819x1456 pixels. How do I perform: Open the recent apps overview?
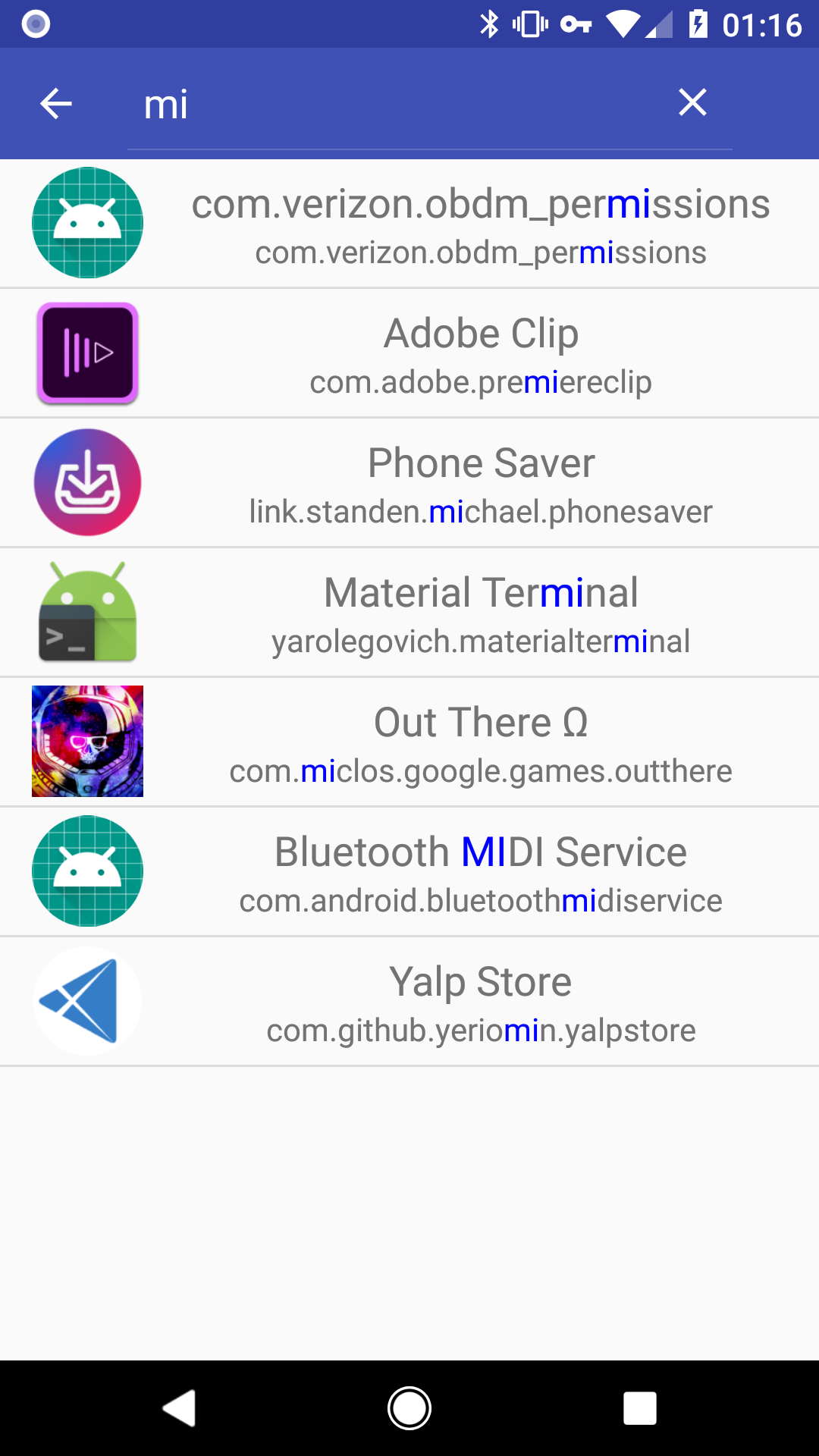click(x=639, y=1408)
